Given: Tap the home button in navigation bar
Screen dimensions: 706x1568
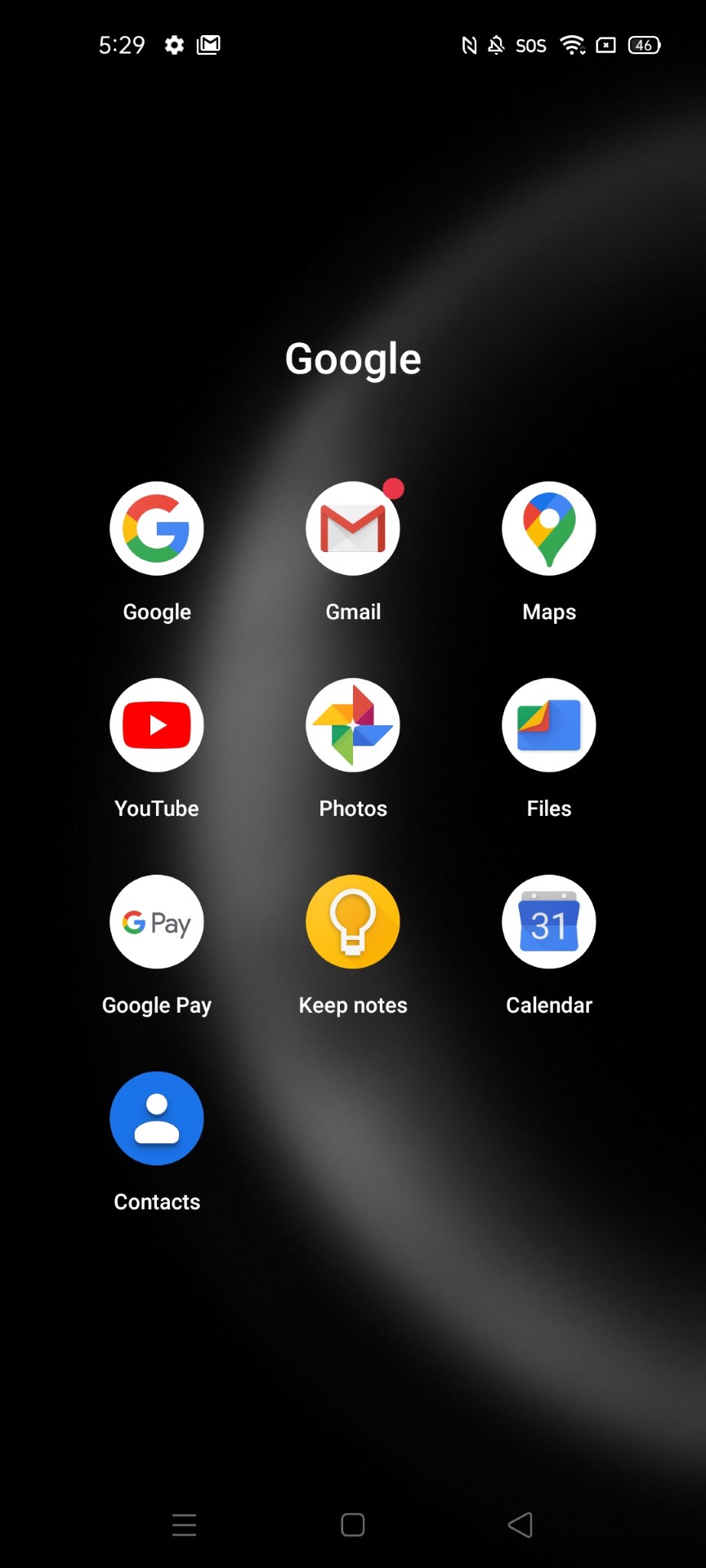Looking at the screenshot, I should (x=353, y=1525).
